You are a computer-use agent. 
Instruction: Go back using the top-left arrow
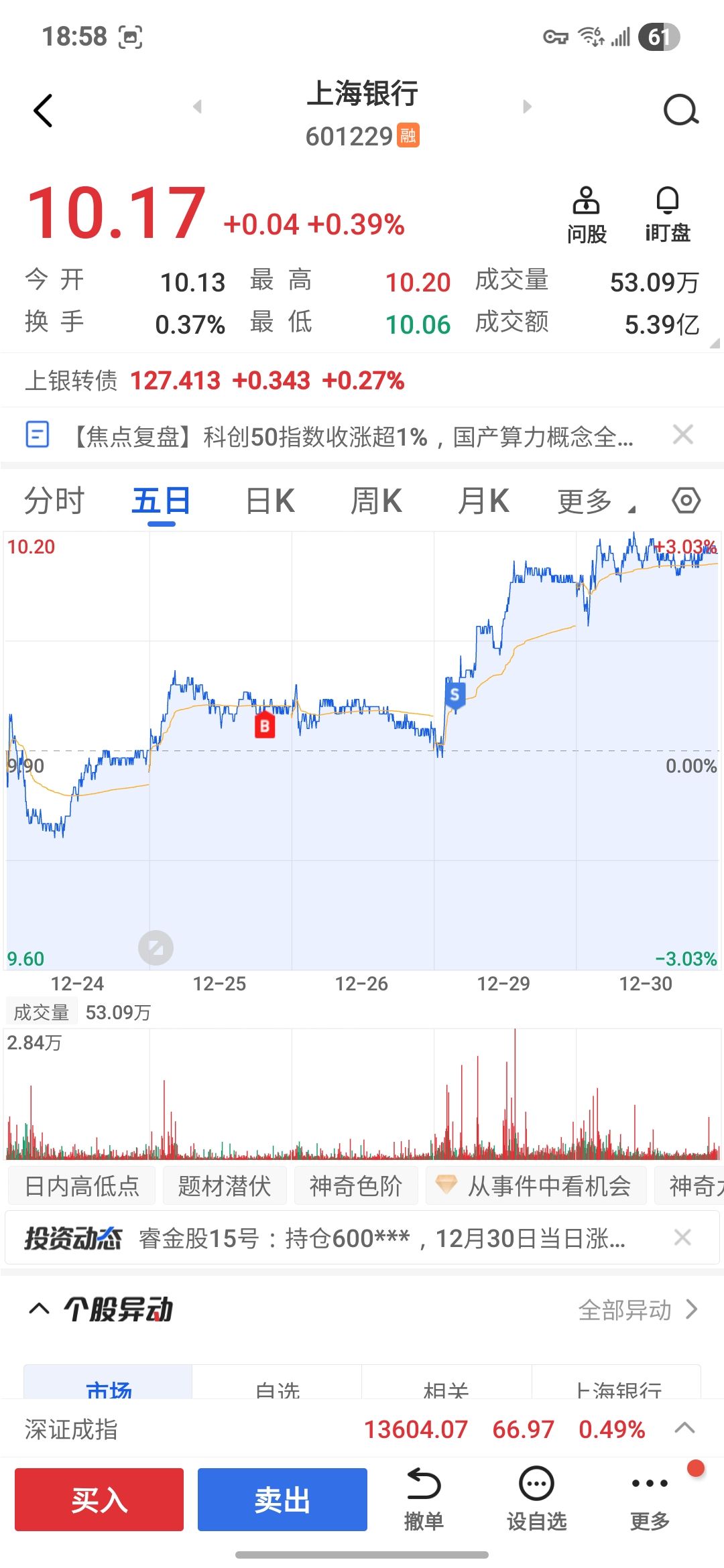pos(44,111)
